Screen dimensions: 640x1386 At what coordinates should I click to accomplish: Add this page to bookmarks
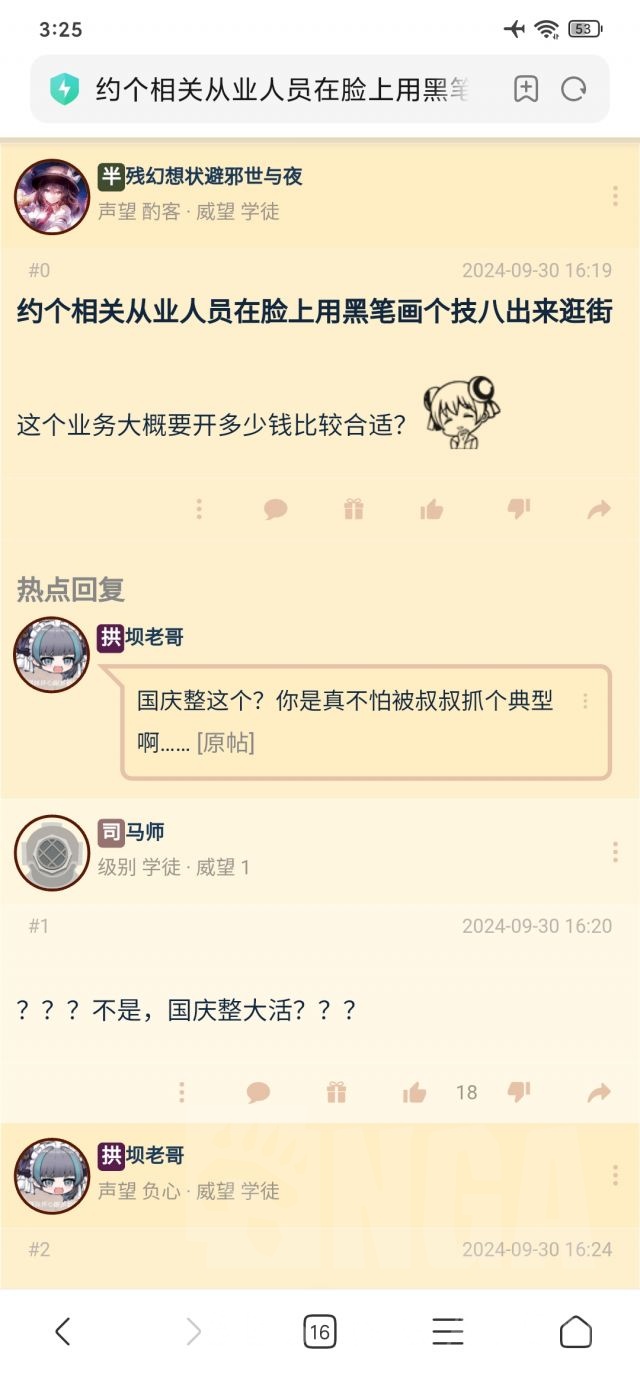pos(526,89)
